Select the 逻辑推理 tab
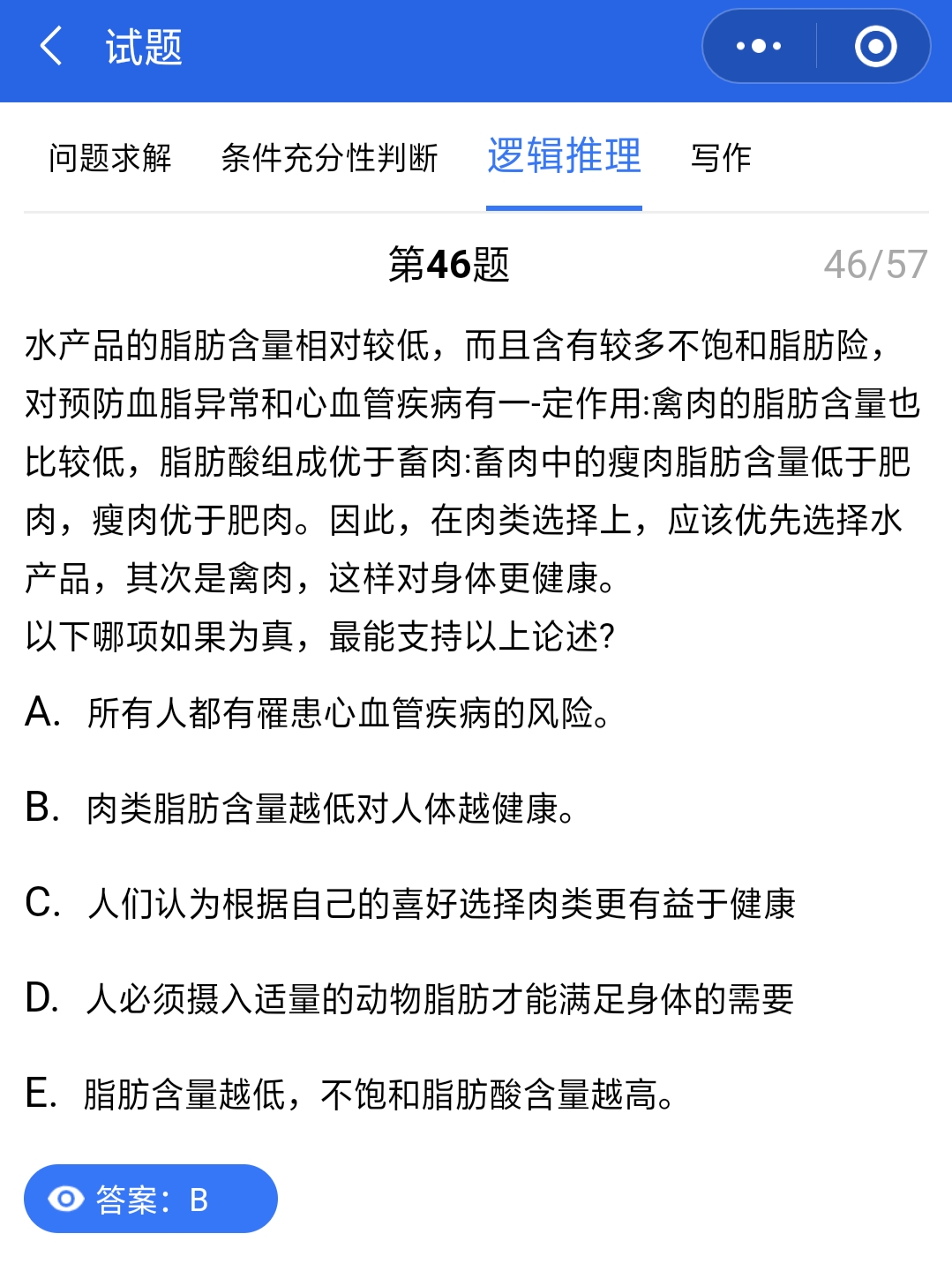This screenshot has height=1264, width=952. tap(564, 159)
